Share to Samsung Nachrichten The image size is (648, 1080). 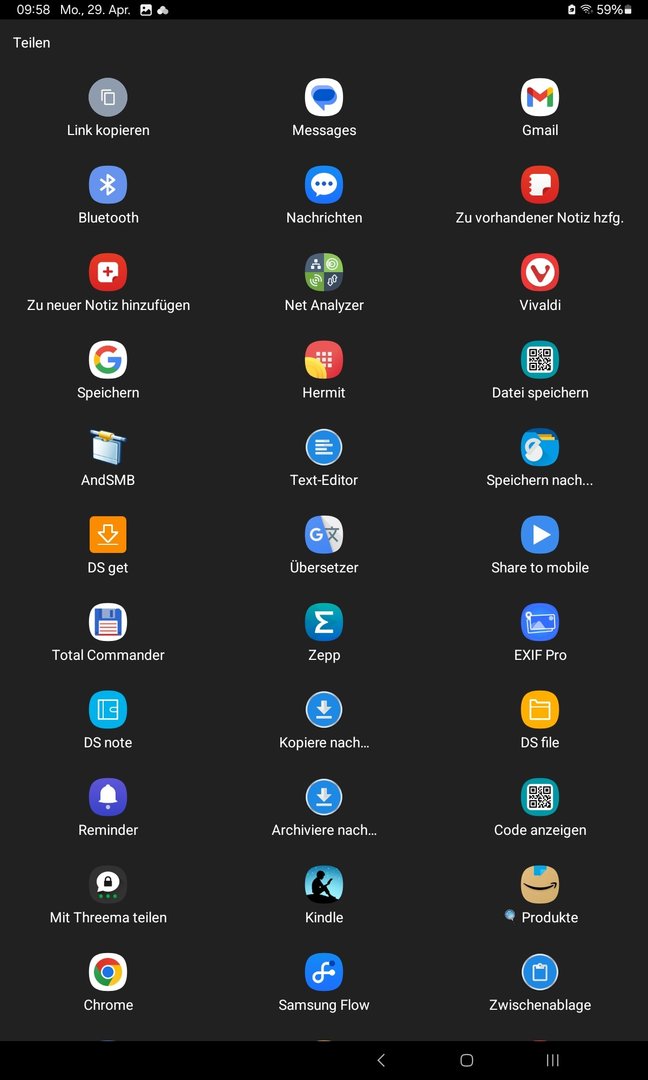click(x=324, y=185)
